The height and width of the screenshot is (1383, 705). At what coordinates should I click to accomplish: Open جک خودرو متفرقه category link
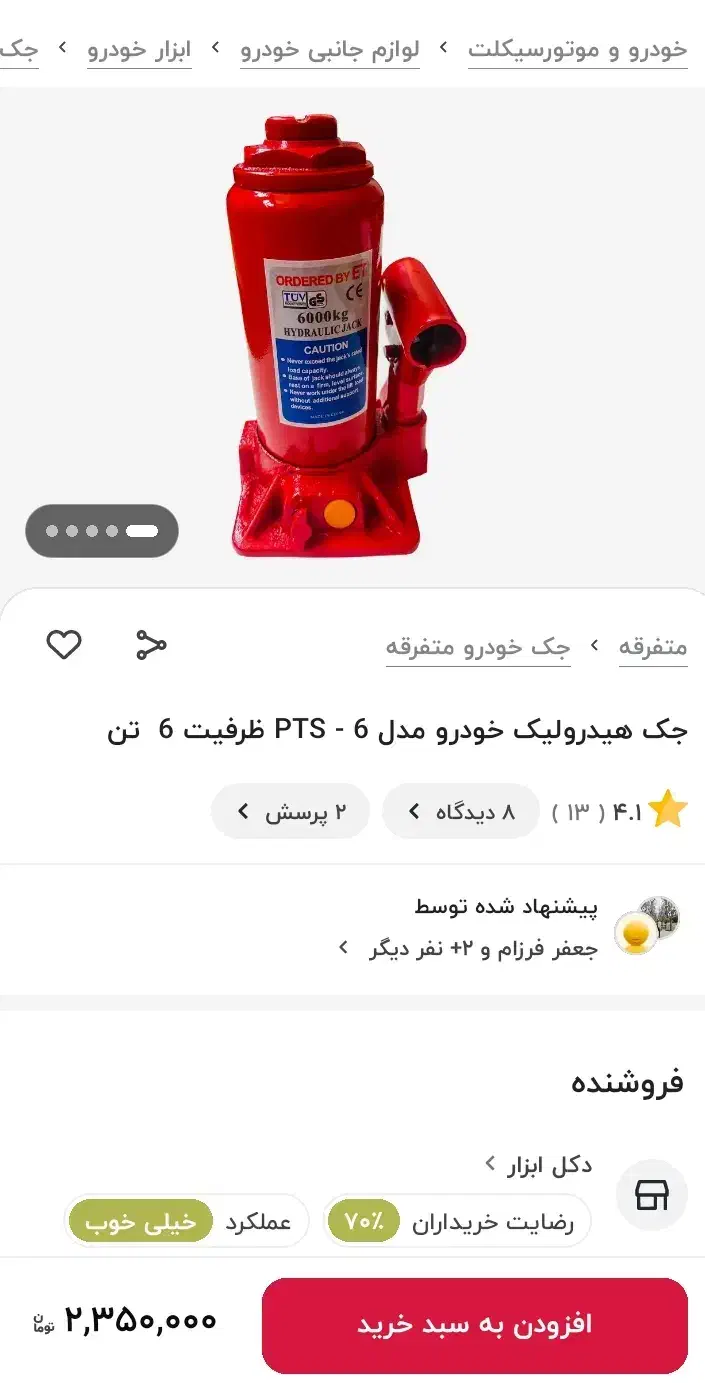pyautogui.click(x=478, y=647)
